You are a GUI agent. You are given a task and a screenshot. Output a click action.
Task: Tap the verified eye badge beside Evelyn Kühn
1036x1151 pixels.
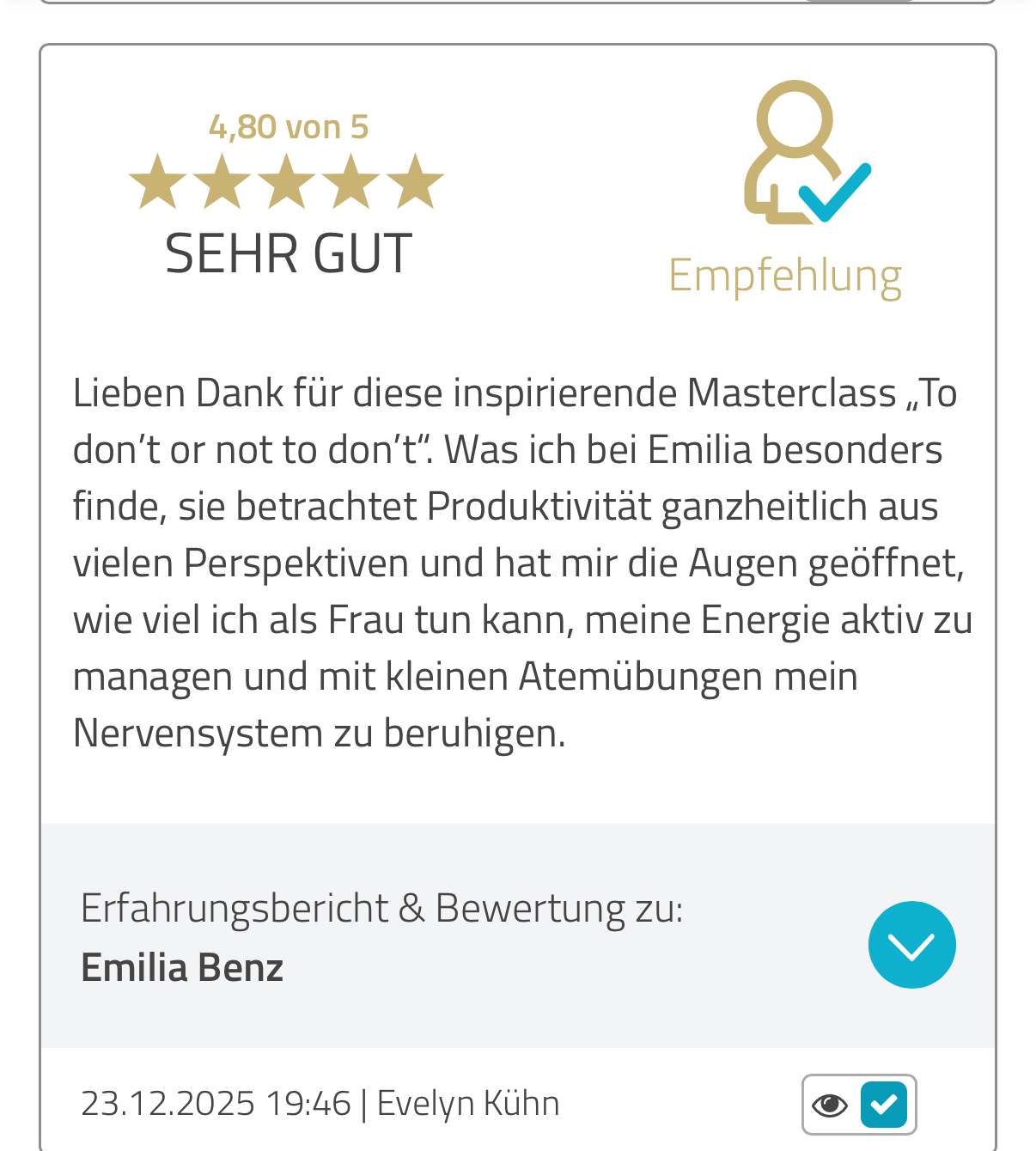[858, 1104]
